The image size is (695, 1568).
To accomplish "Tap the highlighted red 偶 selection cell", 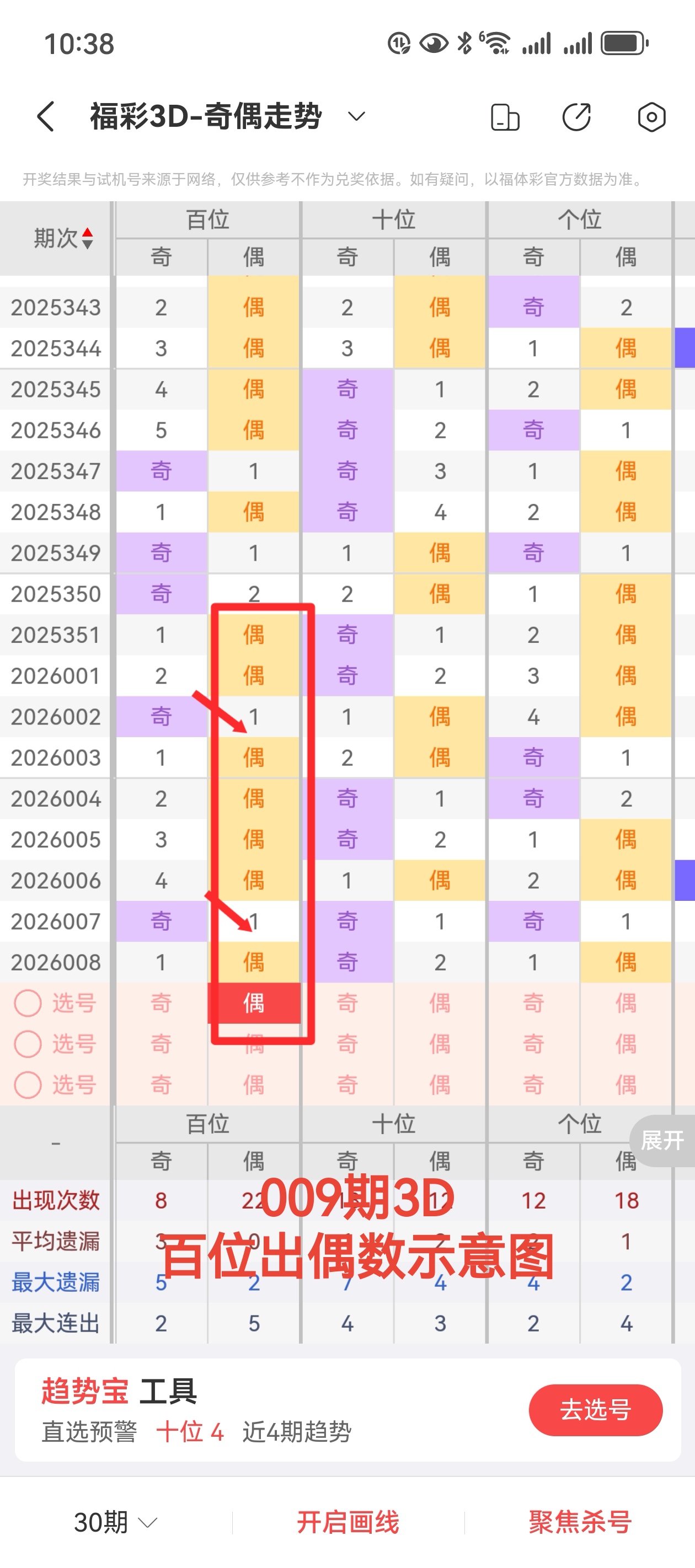I will point(255,1004).
